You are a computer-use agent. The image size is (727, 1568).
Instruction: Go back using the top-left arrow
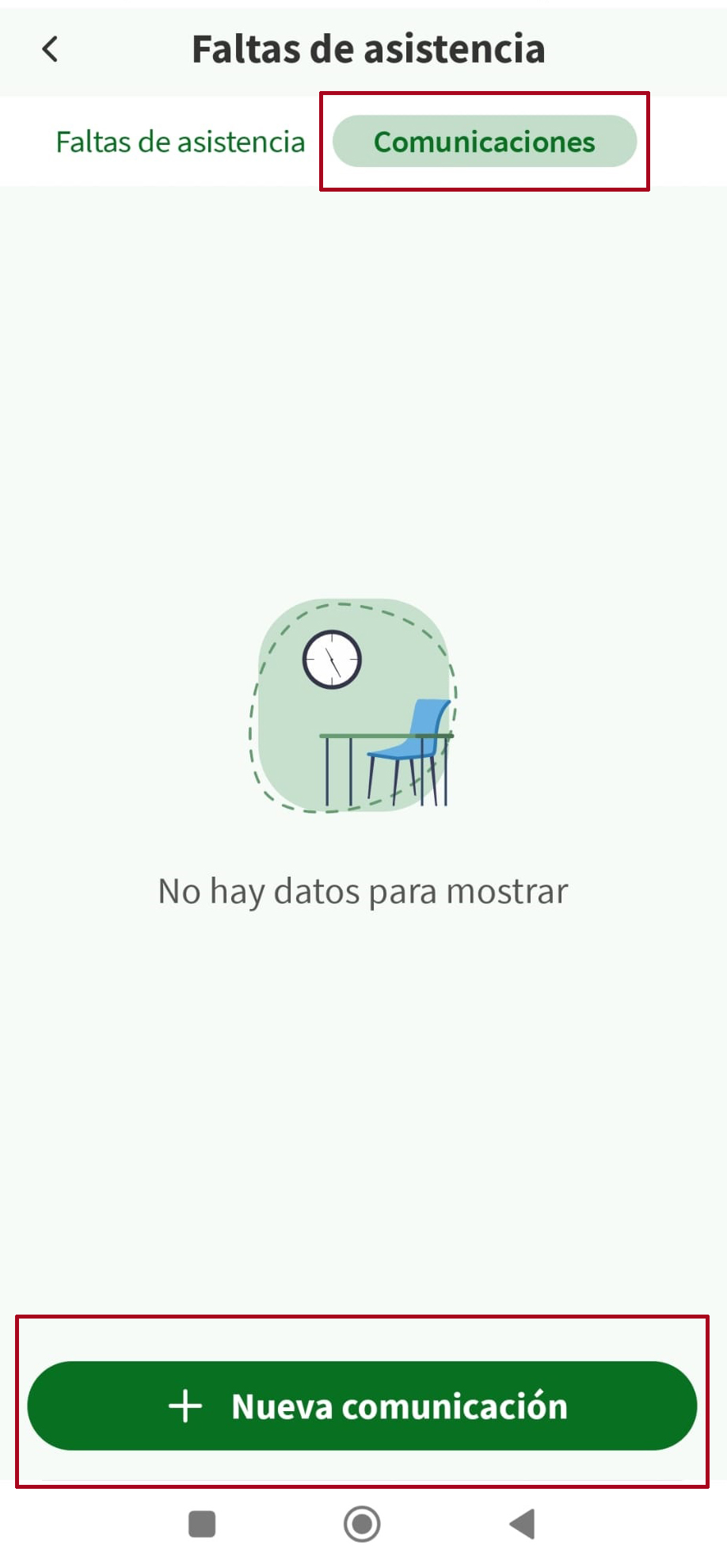click(x=50, y=49)
